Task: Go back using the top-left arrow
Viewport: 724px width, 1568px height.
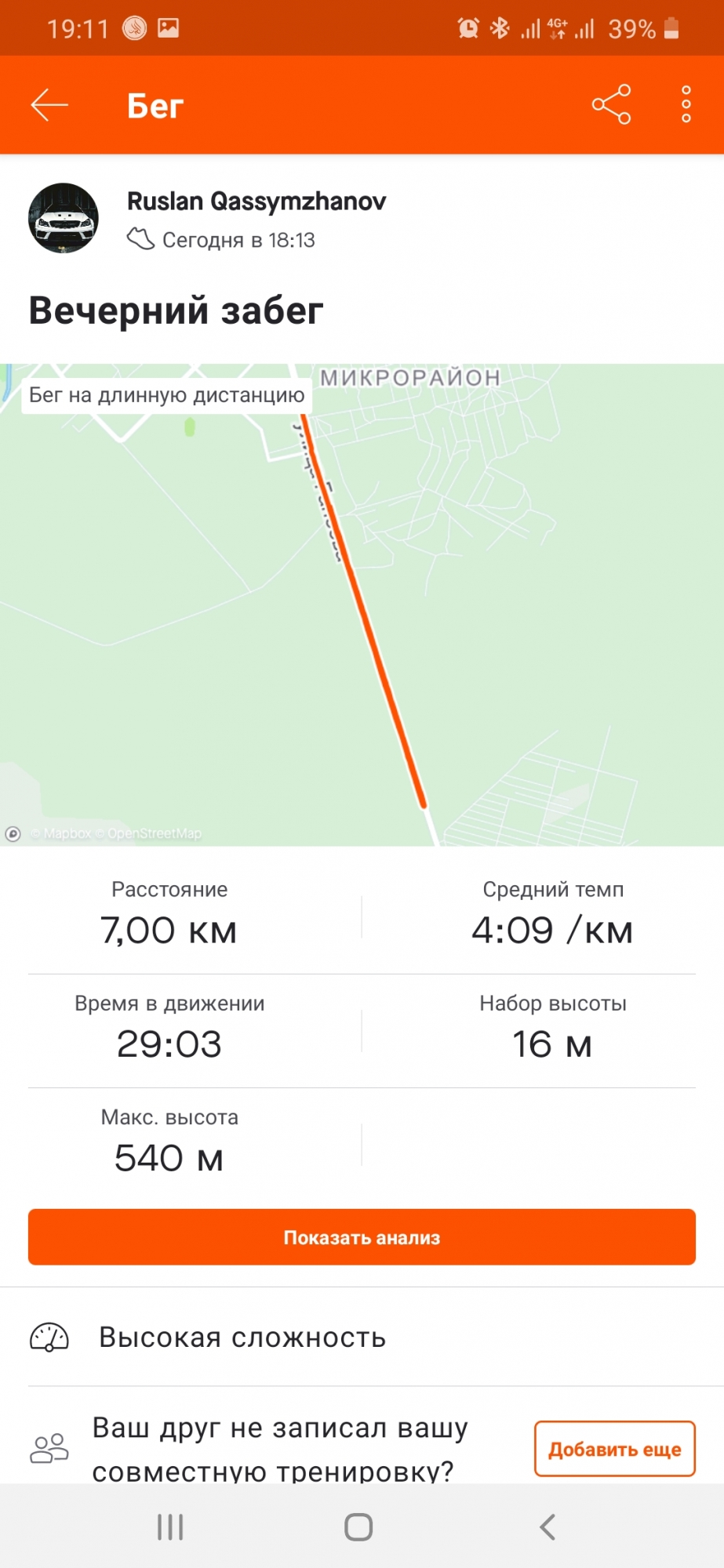Action: (49, 105)
